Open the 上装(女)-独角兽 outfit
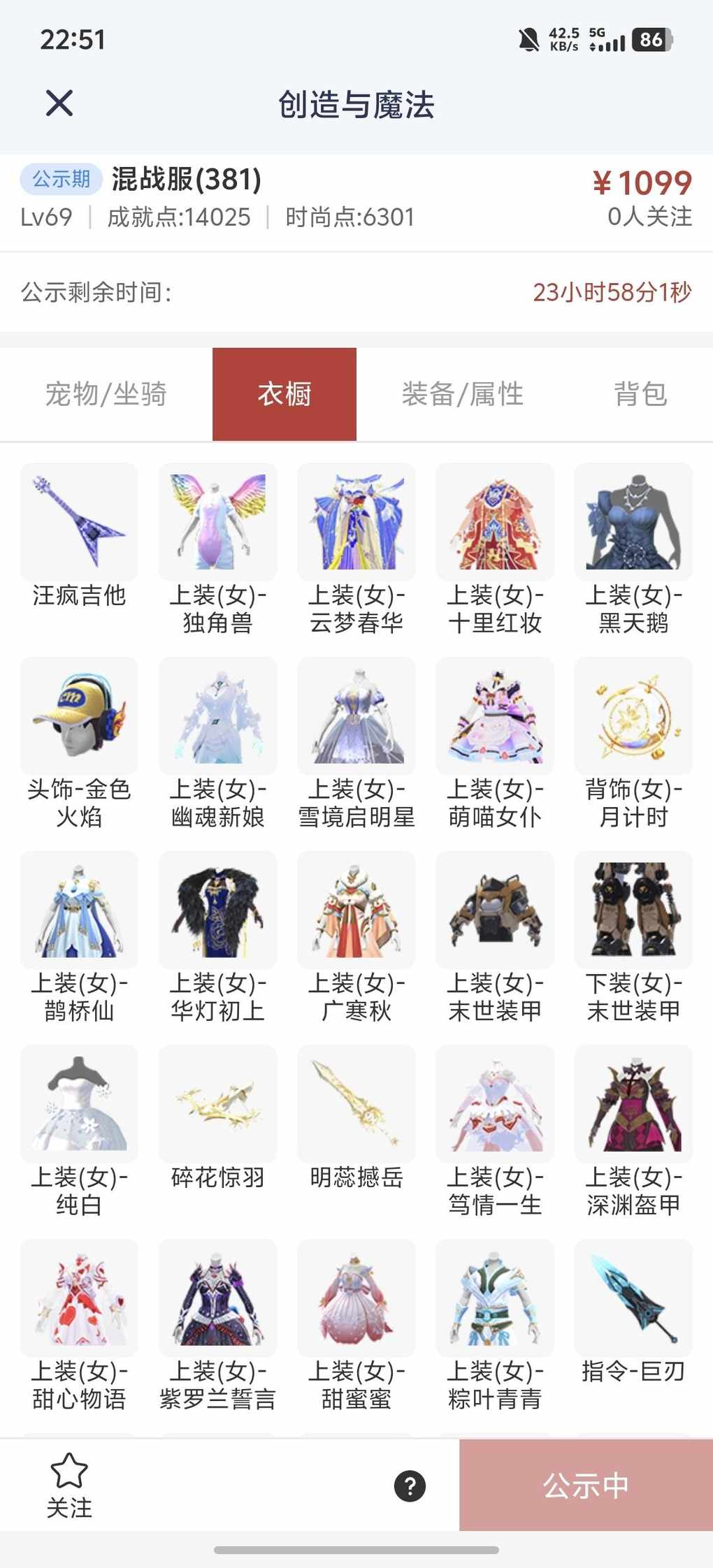Screen dimensions: 713x1568 [217, 522]
